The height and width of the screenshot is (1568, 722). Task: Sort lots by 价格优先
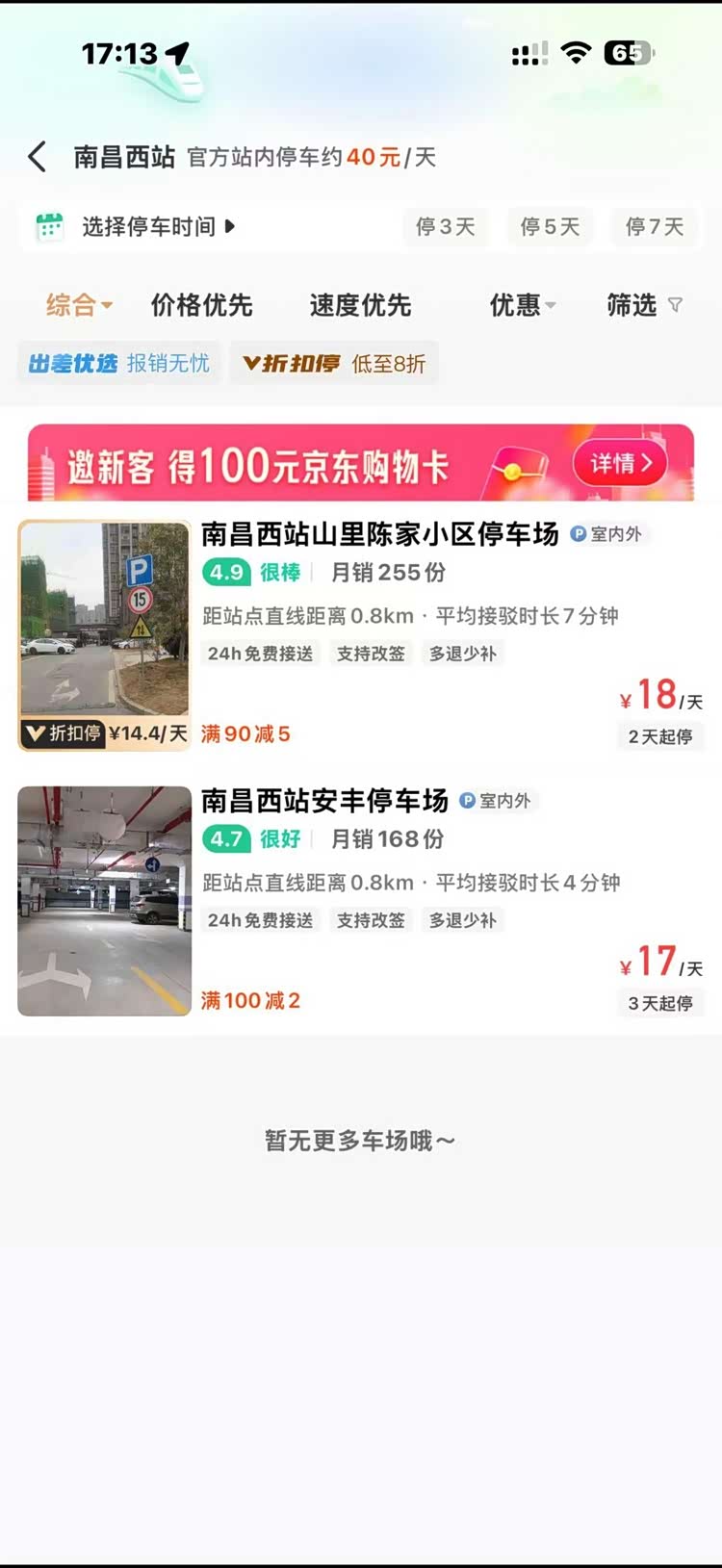(x=201, y=305)
